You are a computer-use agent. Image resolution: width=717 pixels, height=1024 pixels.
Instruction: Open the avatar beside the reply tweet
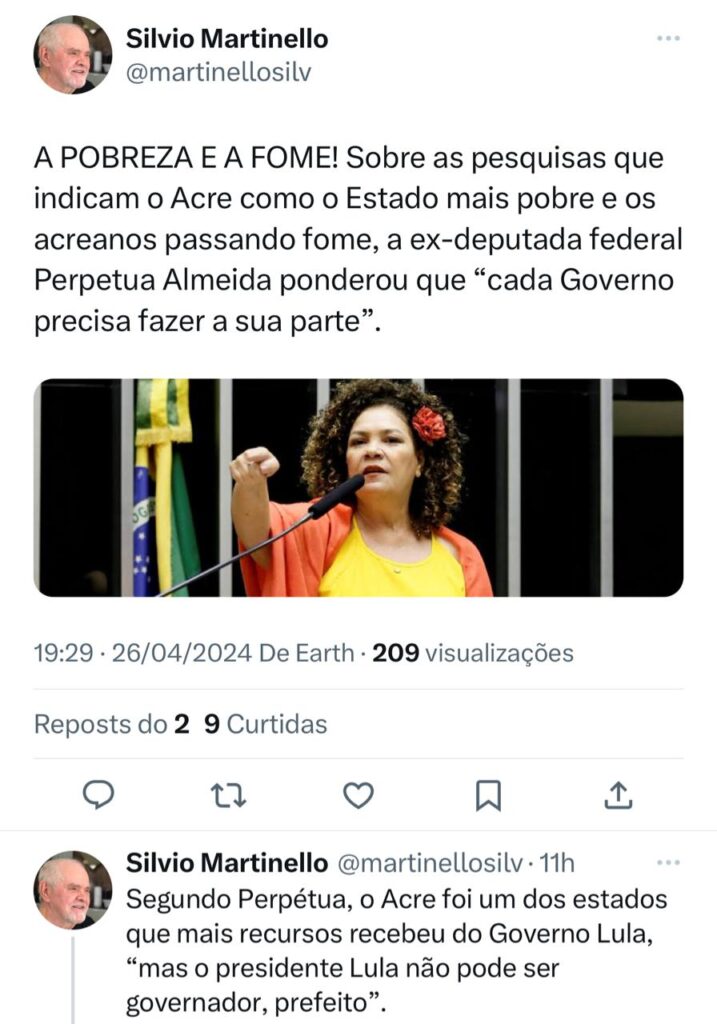click(73, 890)
